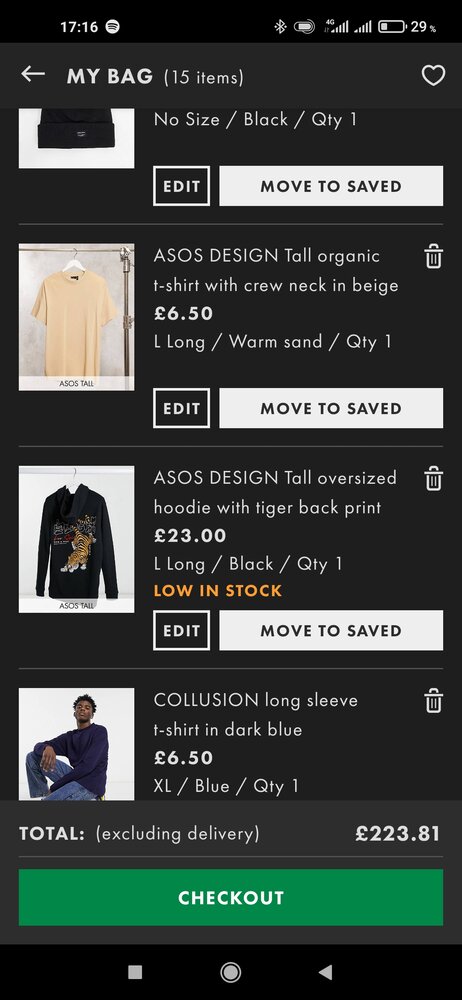Viewport: 462px width, 1000px height.
Task: Open the system recent apps view
Action: [x=135, y=972]
